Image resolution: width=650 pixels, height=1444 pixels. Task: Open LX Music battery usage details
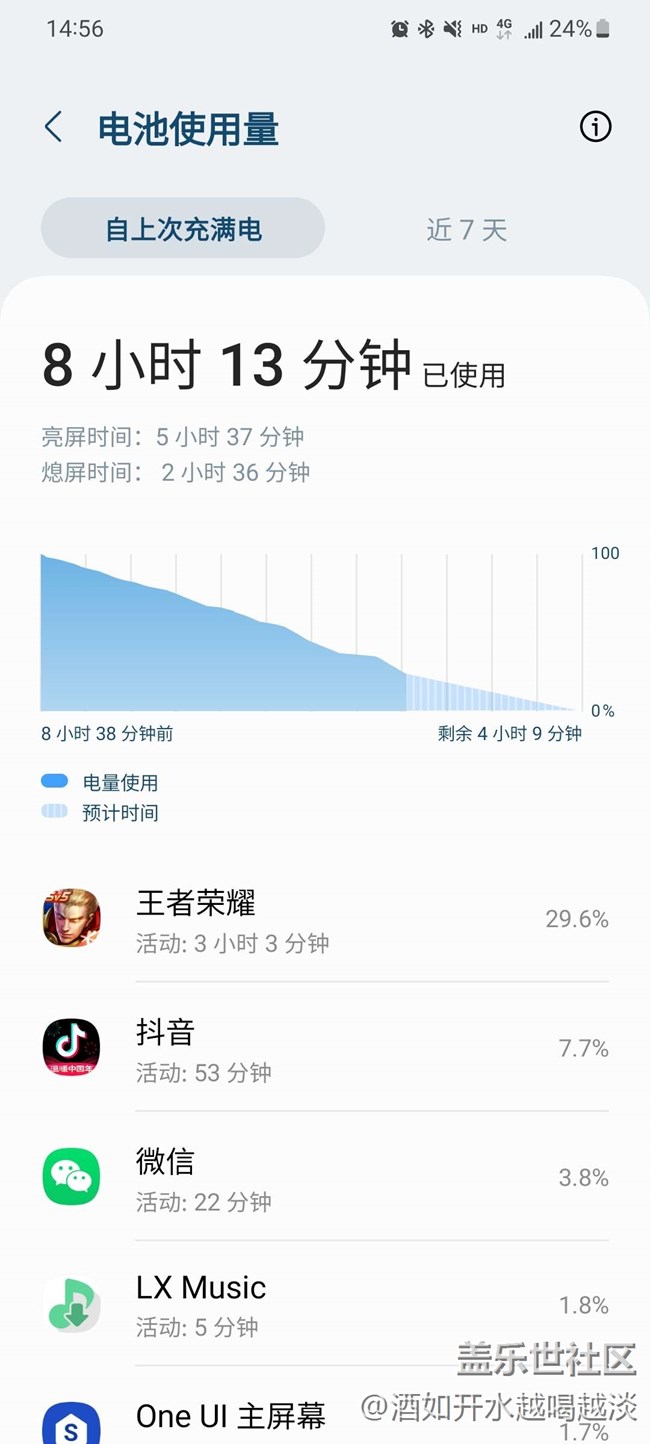point(324,1305)
